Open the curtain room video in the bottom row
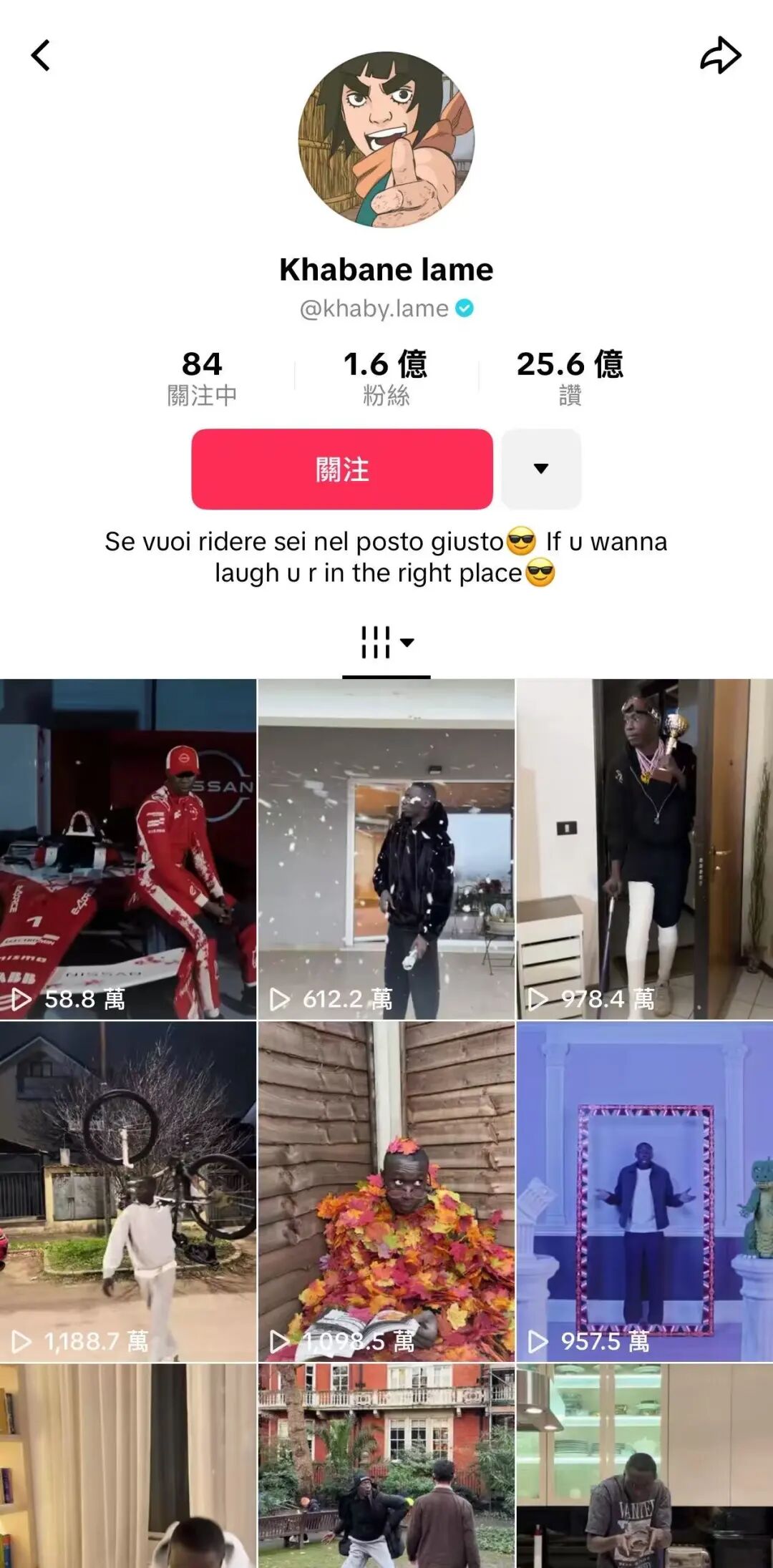This screenshot has width=773, height=1568. 128,1467
